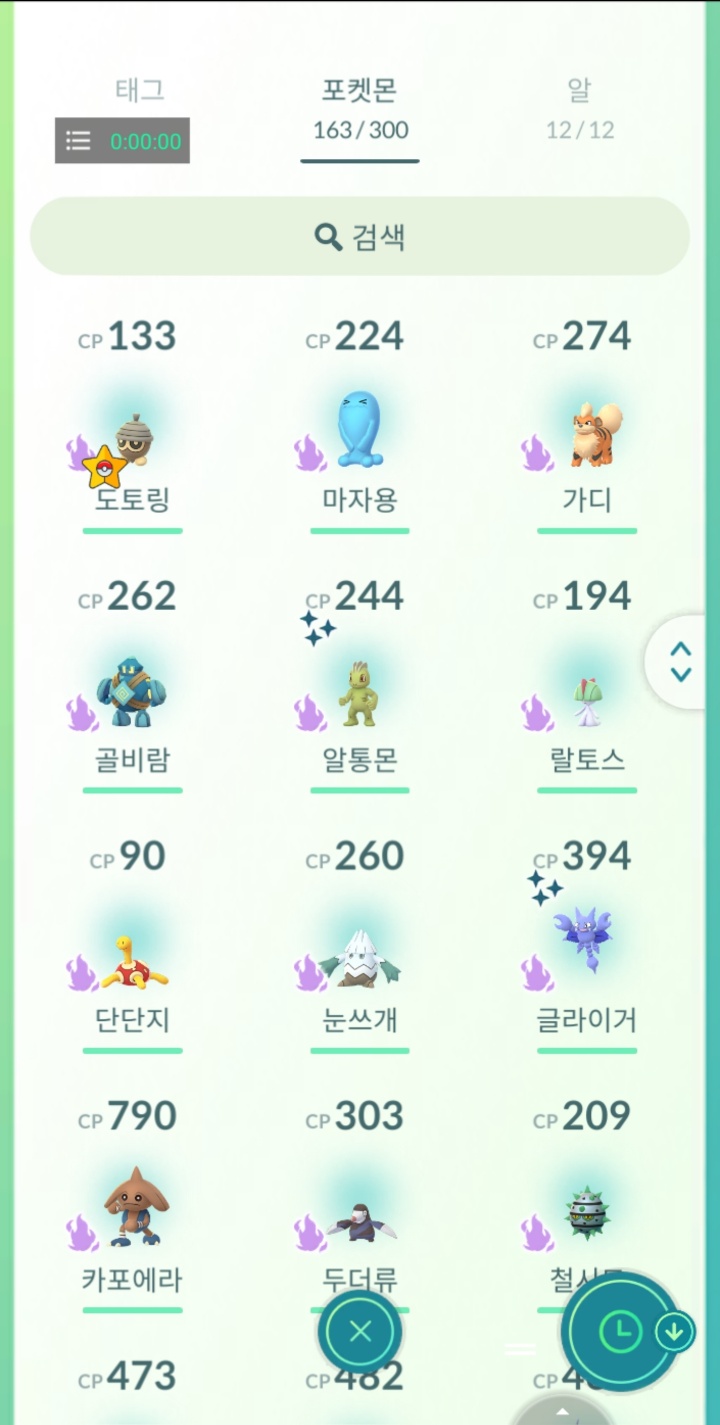Open the 검색 search field

tap(360, 237)
